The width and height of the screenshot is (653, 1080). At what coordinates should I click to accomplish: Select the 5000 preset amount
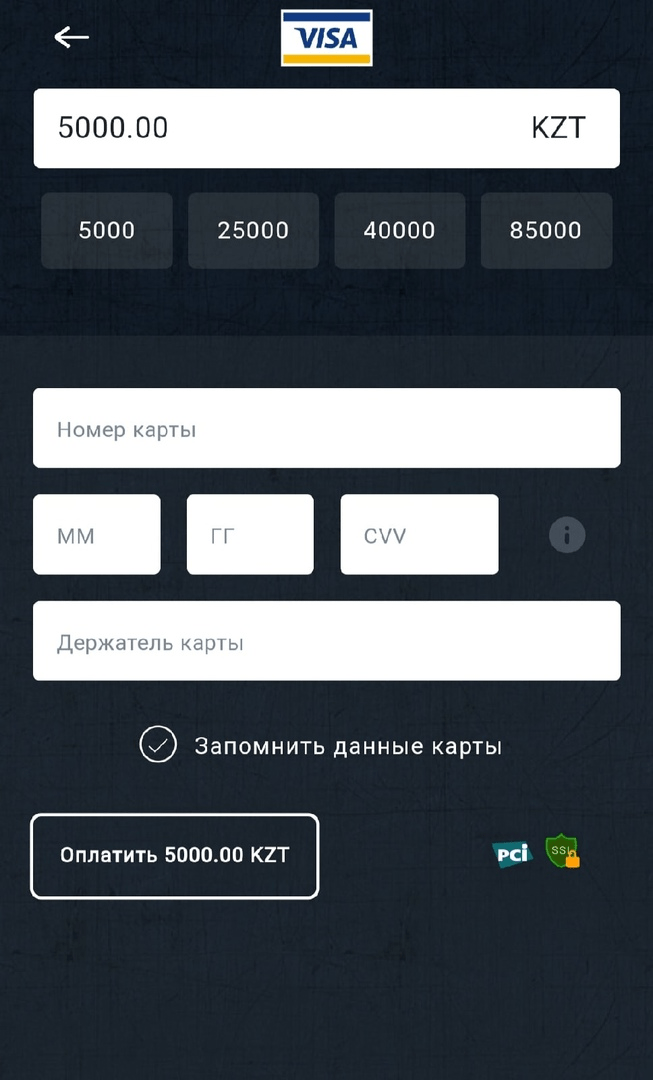pyautogui.click(x=107, y=230)
